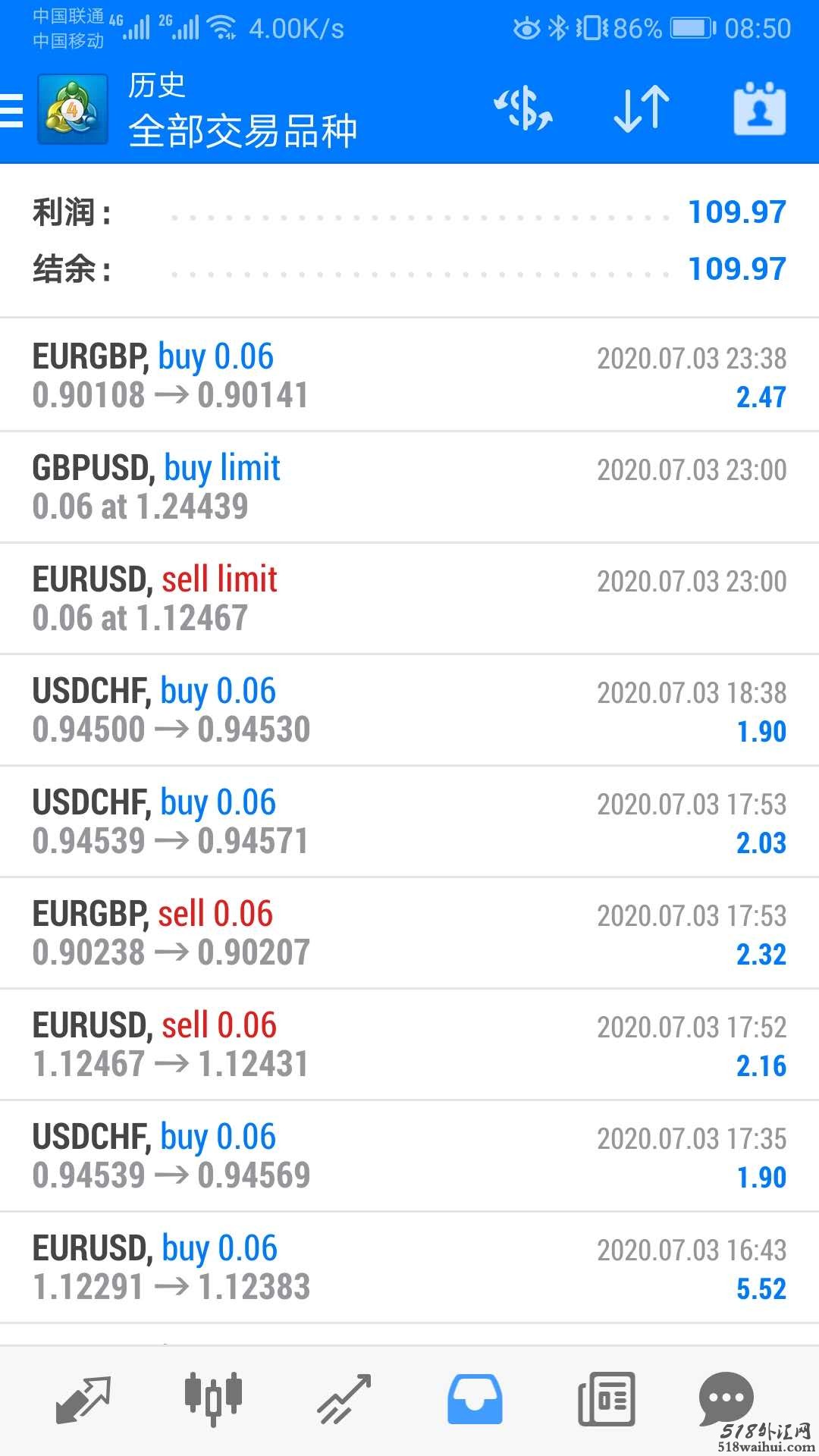Open EURGBP buy trade at 23:38
This screenshot has height=1456, width=819.
click(x=409, y=375)
